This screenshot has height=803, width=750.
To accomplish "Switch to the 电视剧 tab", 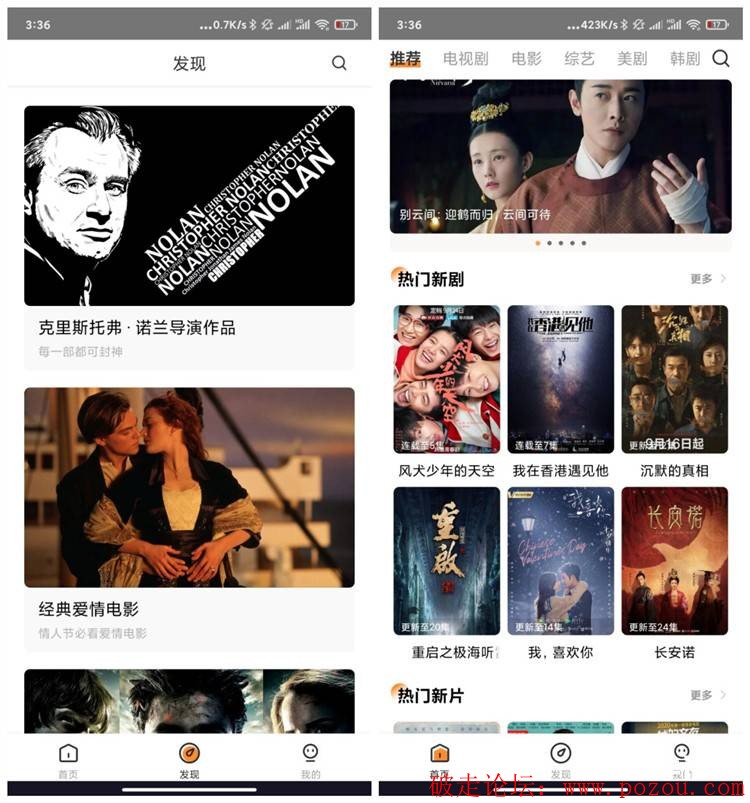I will click(x=465, y=59).
